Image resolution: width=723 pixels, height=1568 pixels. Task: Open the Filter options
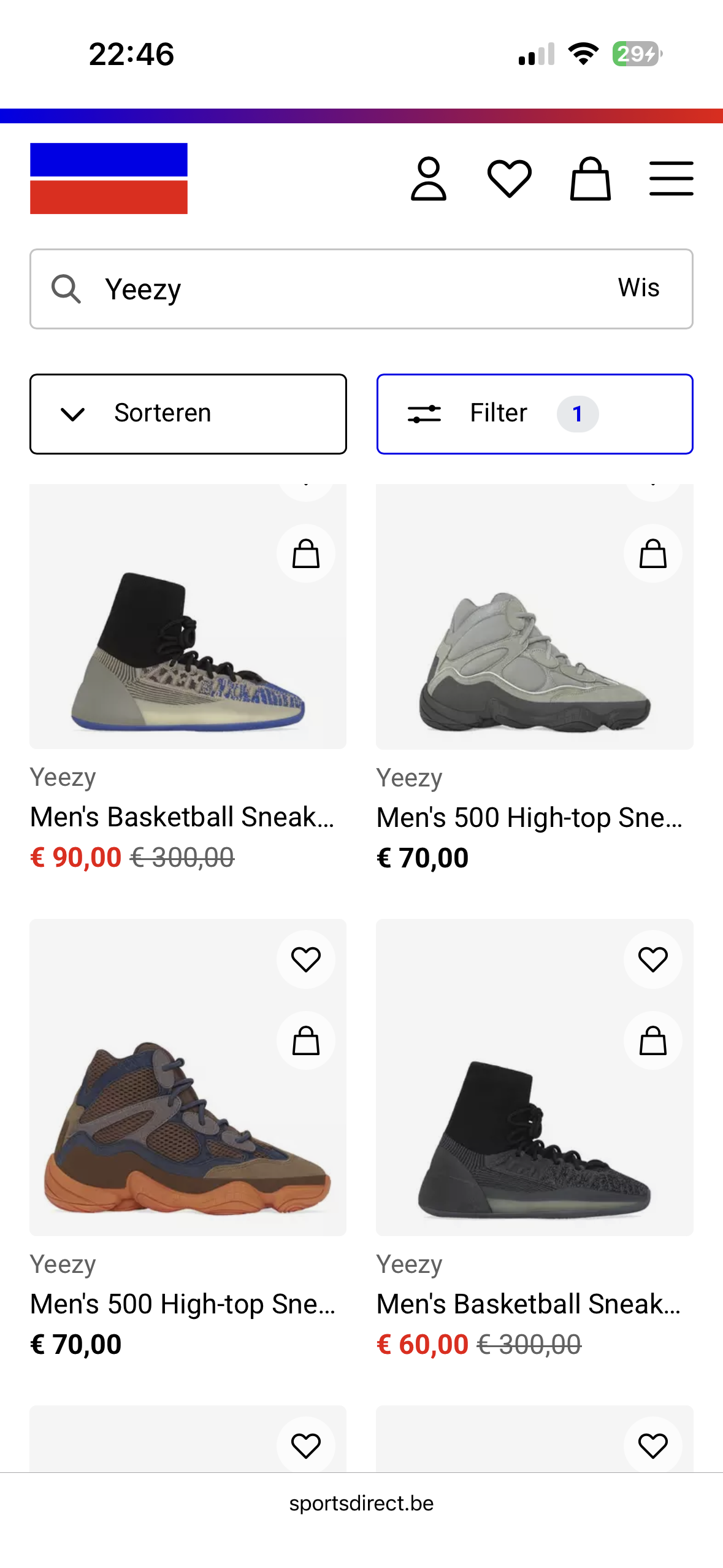[x=535, y=414]
